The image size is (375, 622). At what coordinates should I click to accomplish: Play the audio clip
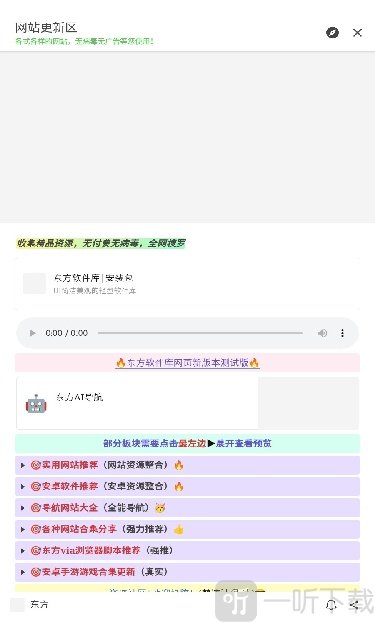[33, 333]
